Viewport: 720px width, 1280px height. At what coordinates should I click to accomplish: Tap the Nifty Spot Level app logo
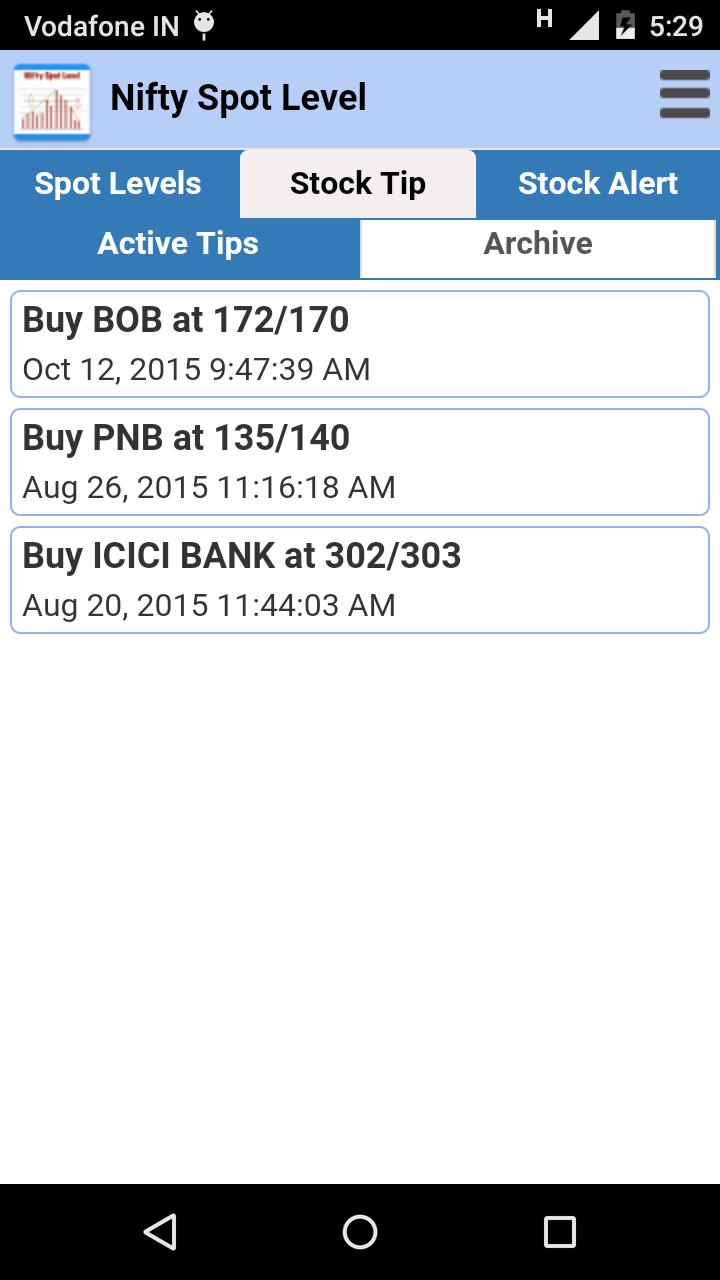click(x=51, y=100)
